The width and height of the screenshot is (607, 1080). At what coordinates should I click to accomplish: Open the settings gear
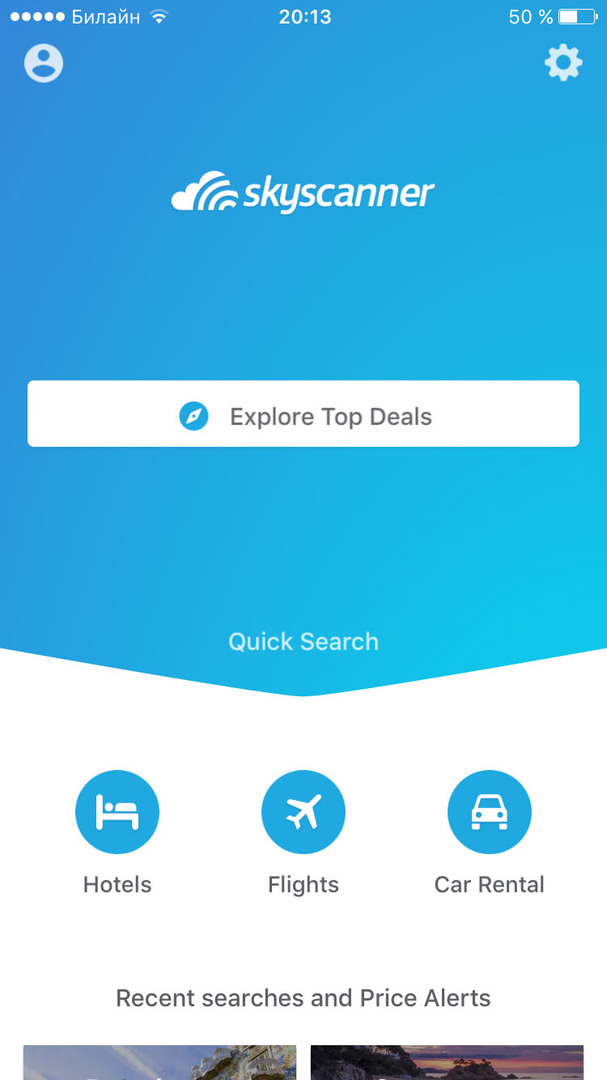[x=563, y=63]
